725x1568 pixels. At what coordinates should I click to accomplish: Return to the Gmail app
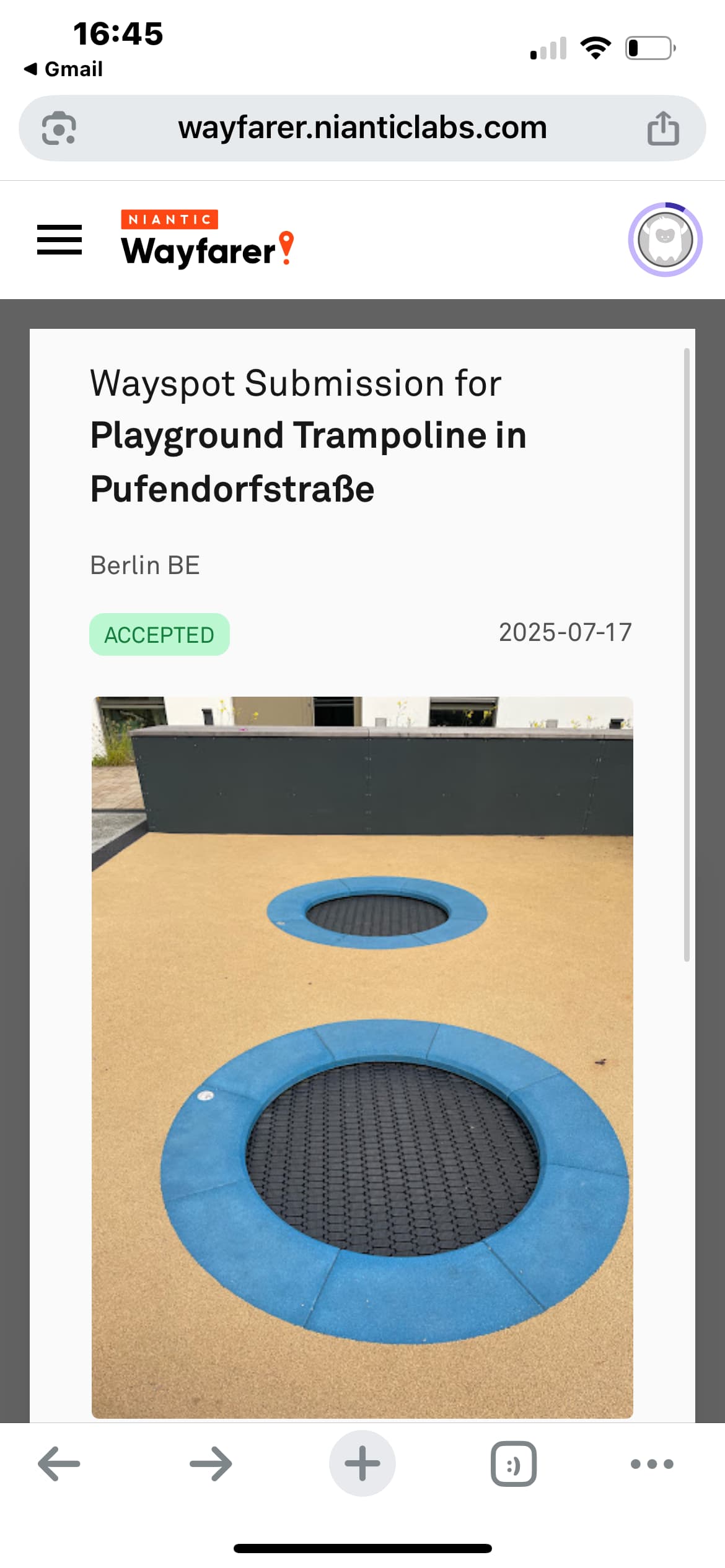pyautogui.click(x=64, y=69)
